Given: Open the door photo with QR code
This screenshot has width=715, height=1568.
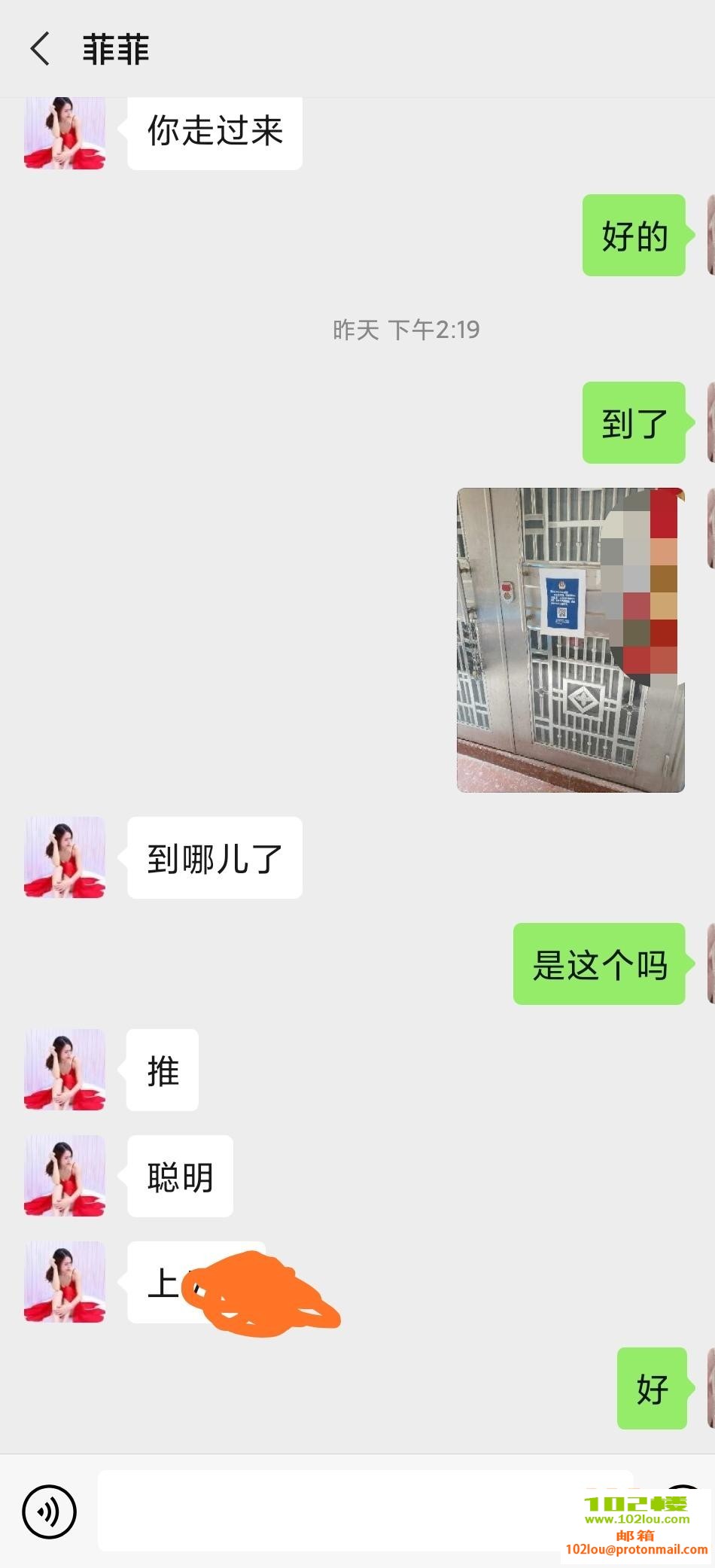Looking at the screenshot, I should [x=568, y=638].
